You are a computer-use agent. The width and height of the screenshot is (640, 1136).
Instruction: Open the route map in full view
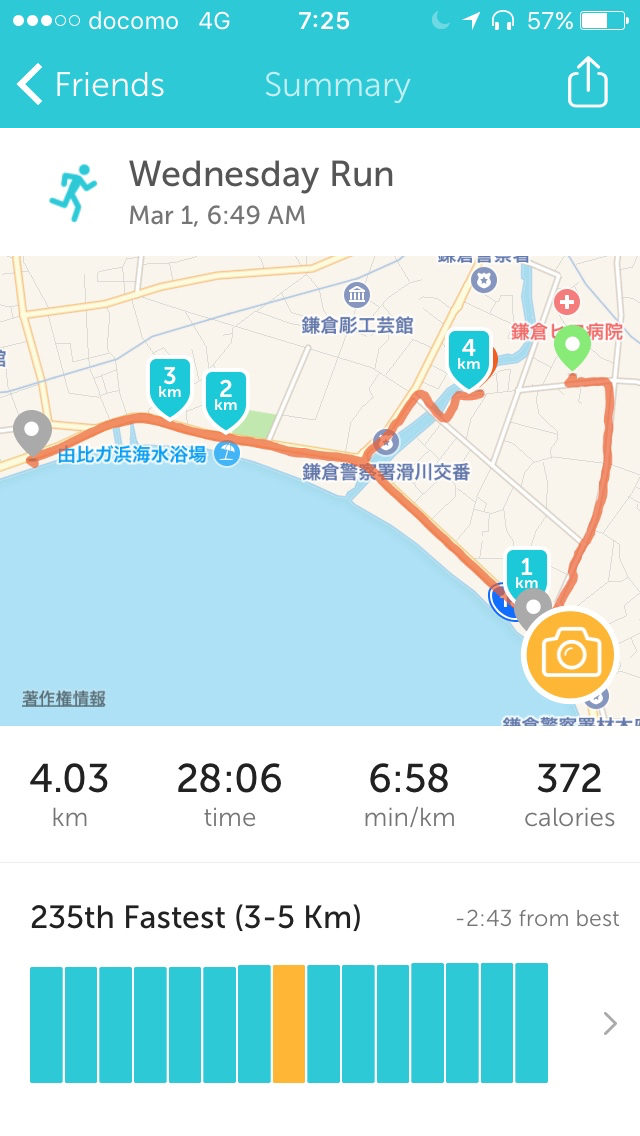(x=300, y=560)
